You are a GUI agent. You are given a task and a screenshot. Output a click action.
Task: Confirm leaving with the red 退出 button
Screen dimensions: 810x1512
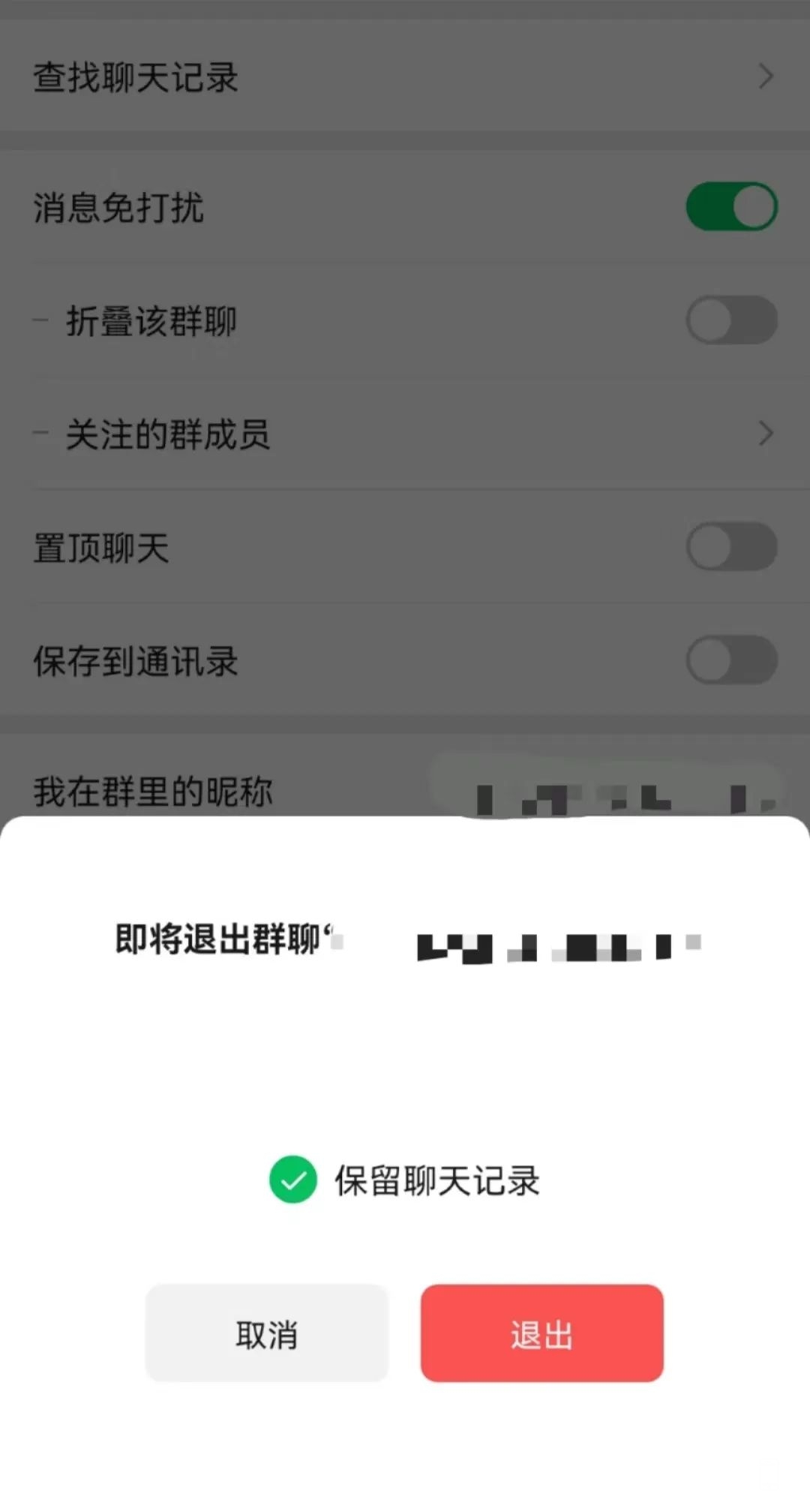coord(541,1333)
